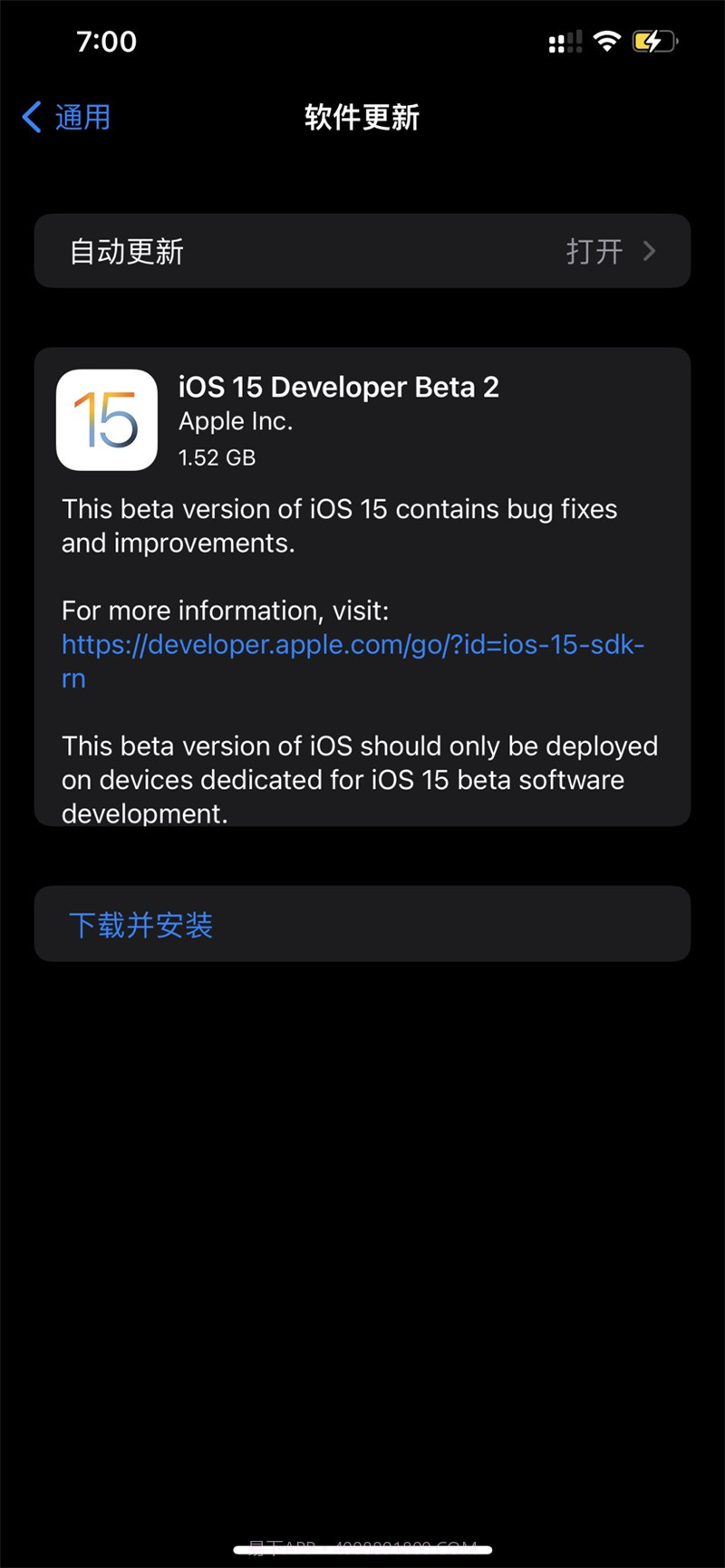Tap 打开 to change automatic updates
The image size is (725, 1568).
coord(594,251)
